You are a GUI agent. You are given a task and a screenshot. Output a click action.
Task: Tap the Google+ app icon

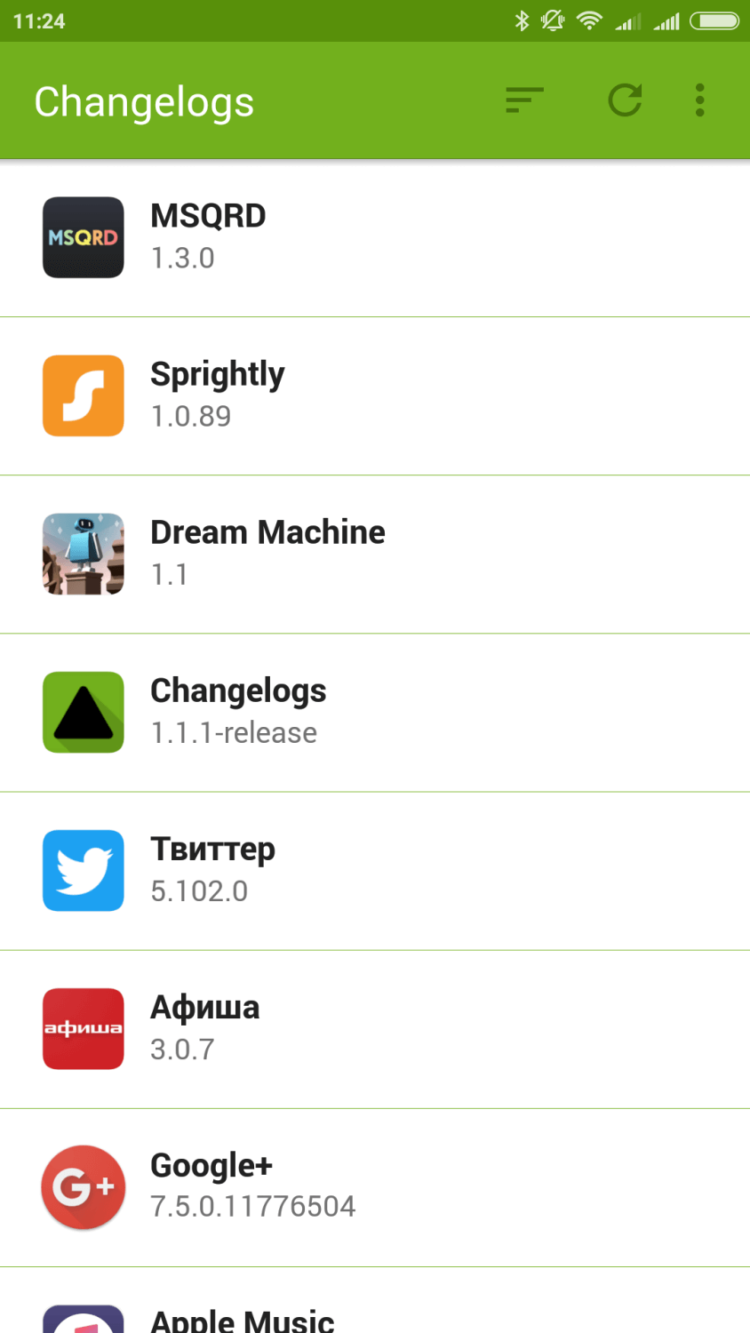click(x=82, y=1187)
